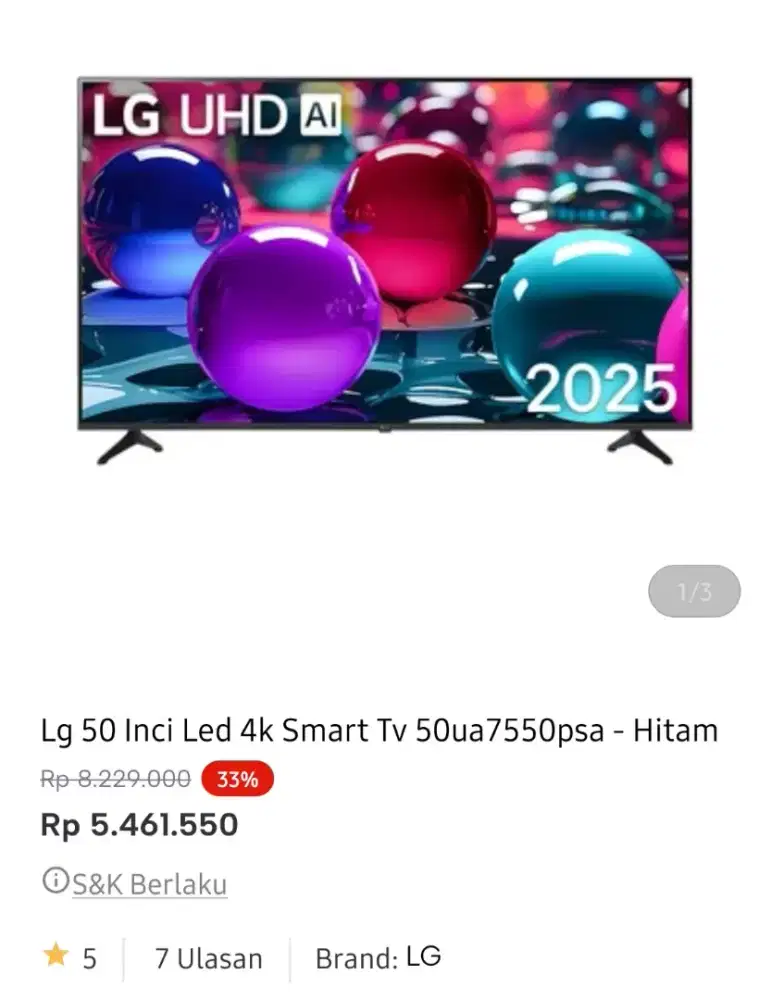Open the LG brand link
Image resolution: width=771 pixels, height=1000 pixels.
(x=425, y=955)
